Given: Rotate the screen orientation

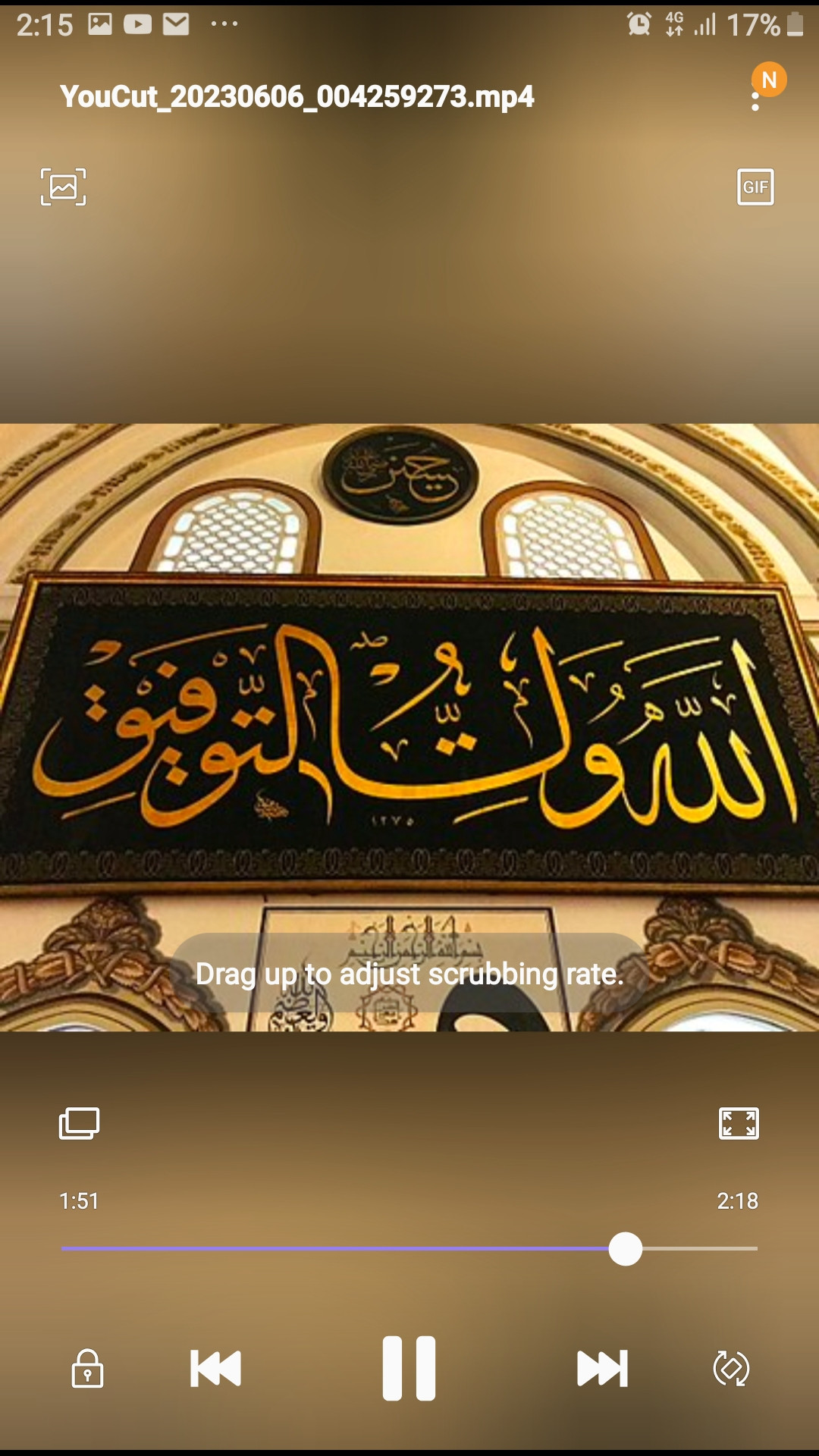Looking at the screenshot, I should [731, 1368].
